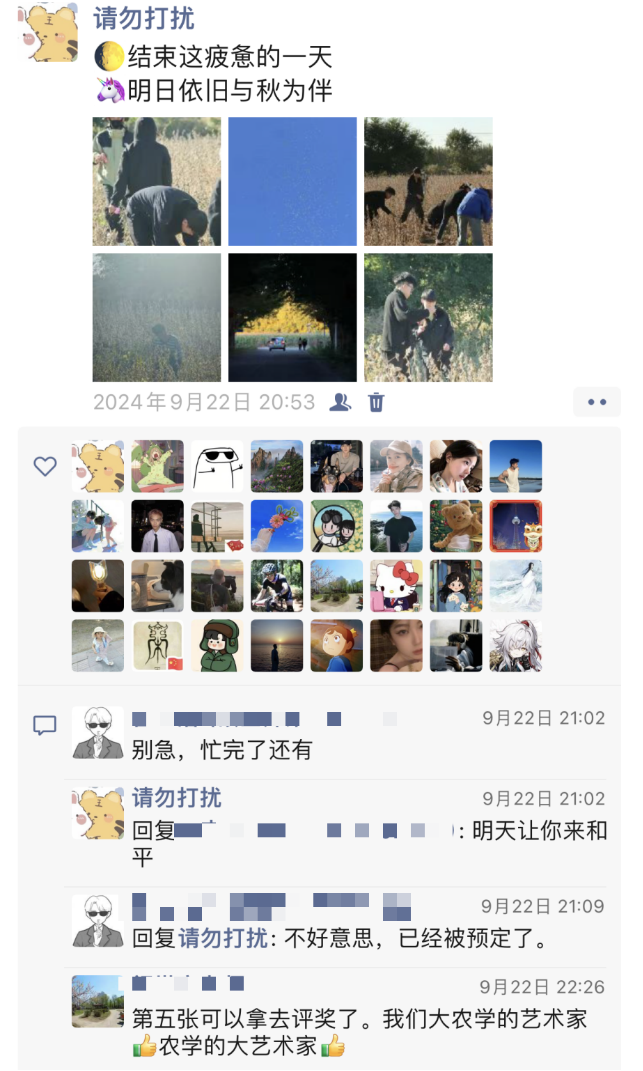Delete this moment with the trash icon
The width and height of the screenshot is (643, 1071).
(x=376, y=402)
